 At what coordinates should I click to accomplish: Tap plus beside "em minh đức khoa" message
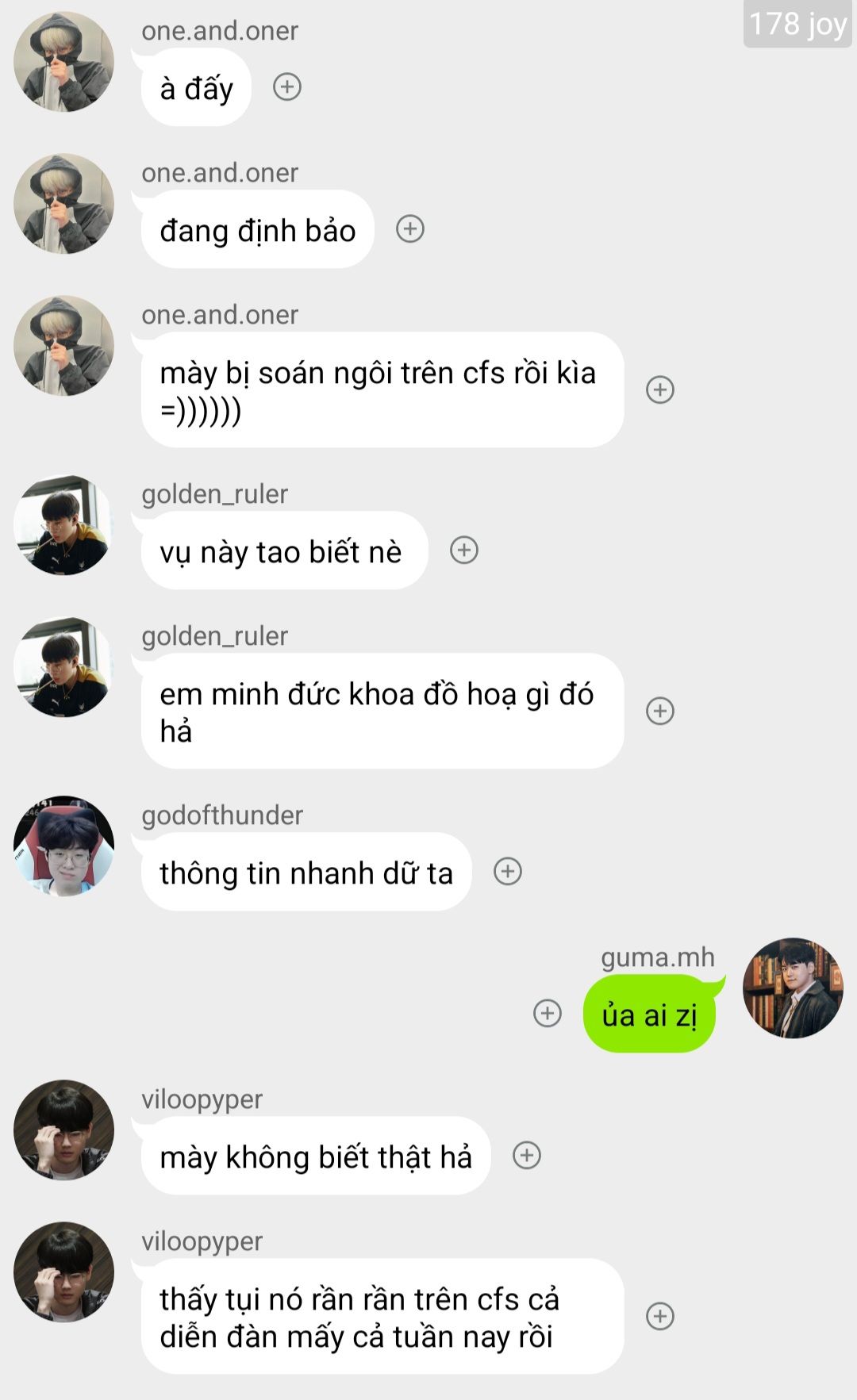point(660,711)
